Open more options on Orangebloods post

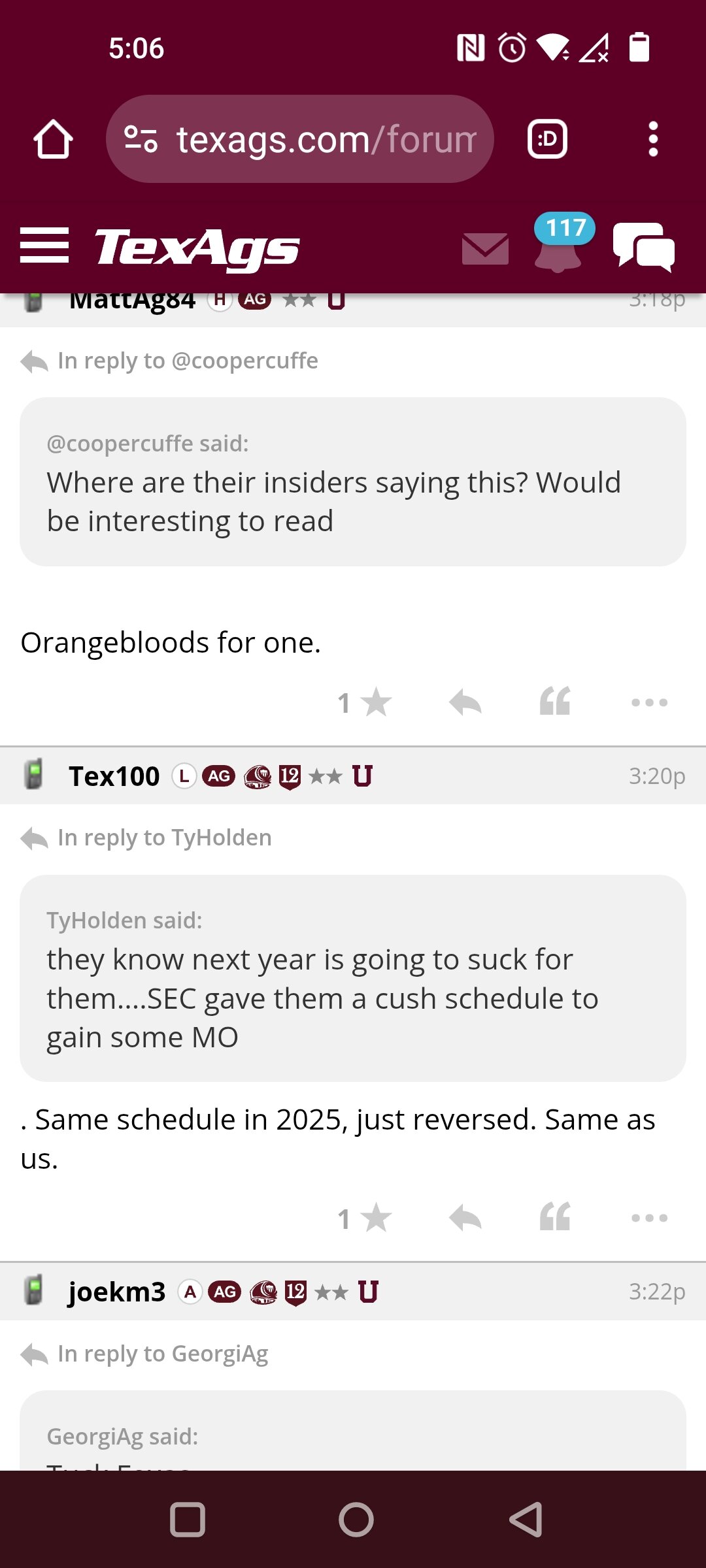tap(649, 703)
